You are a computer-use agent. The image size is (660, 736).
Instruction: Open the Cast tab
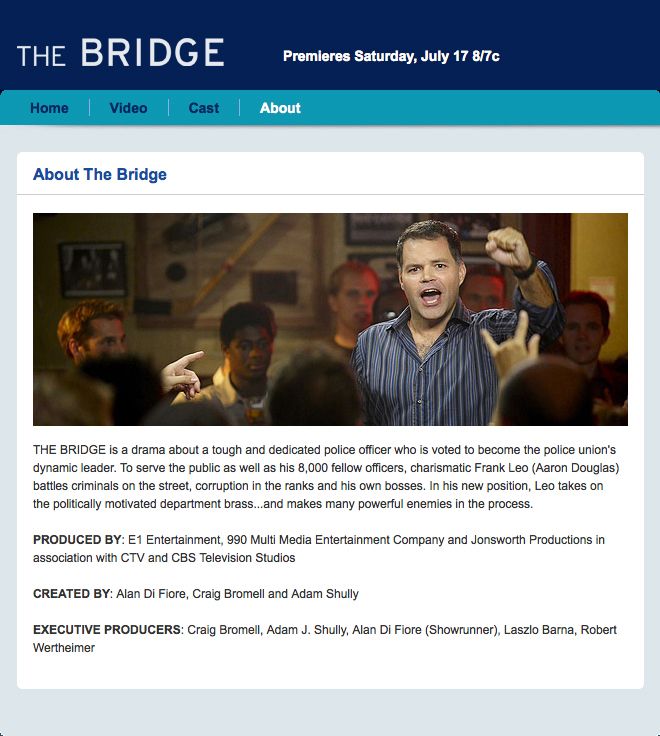tap(203, 108)
